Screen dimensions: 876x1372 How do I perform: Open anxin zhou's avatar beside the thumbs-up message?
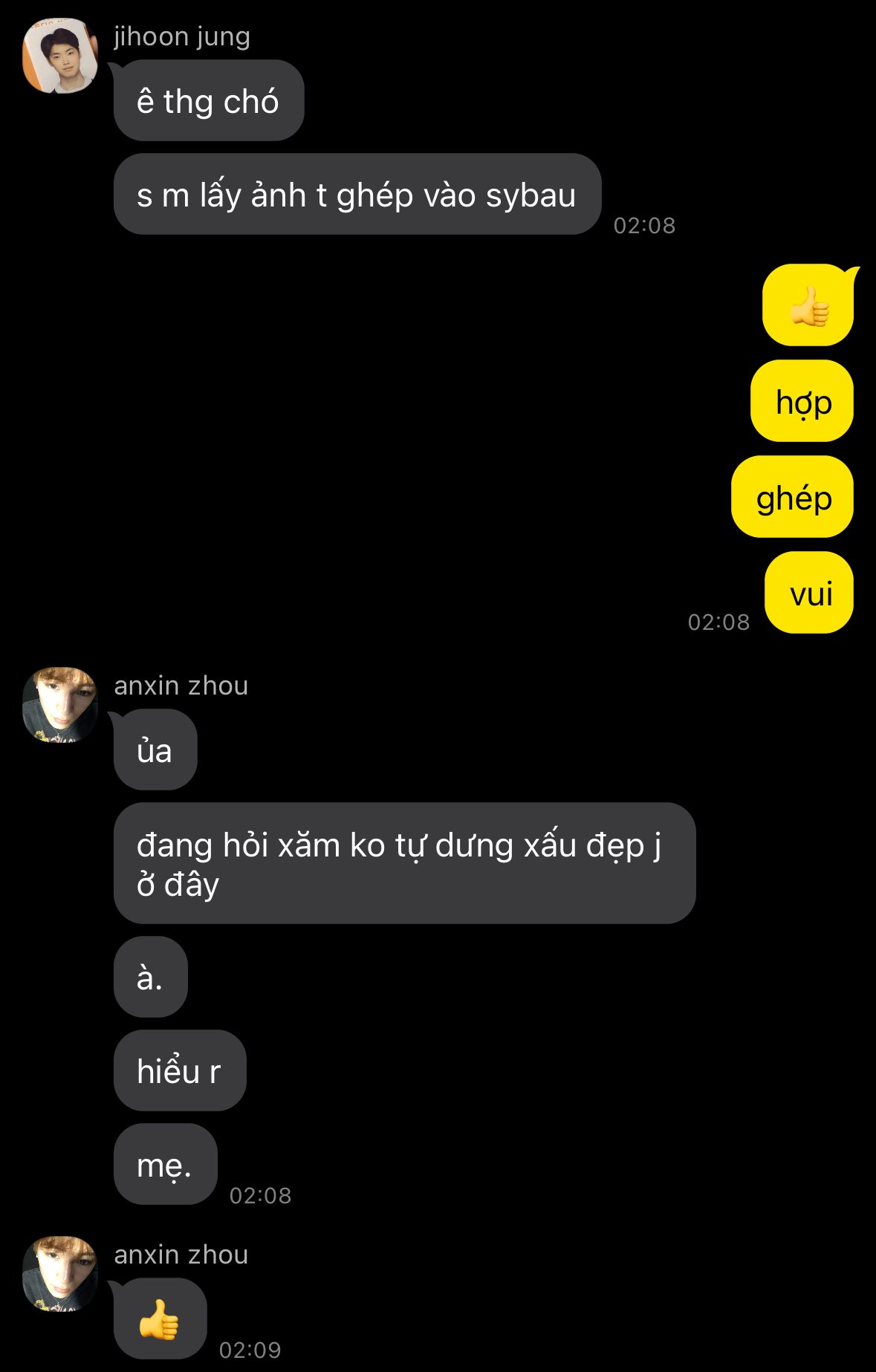60,1273
